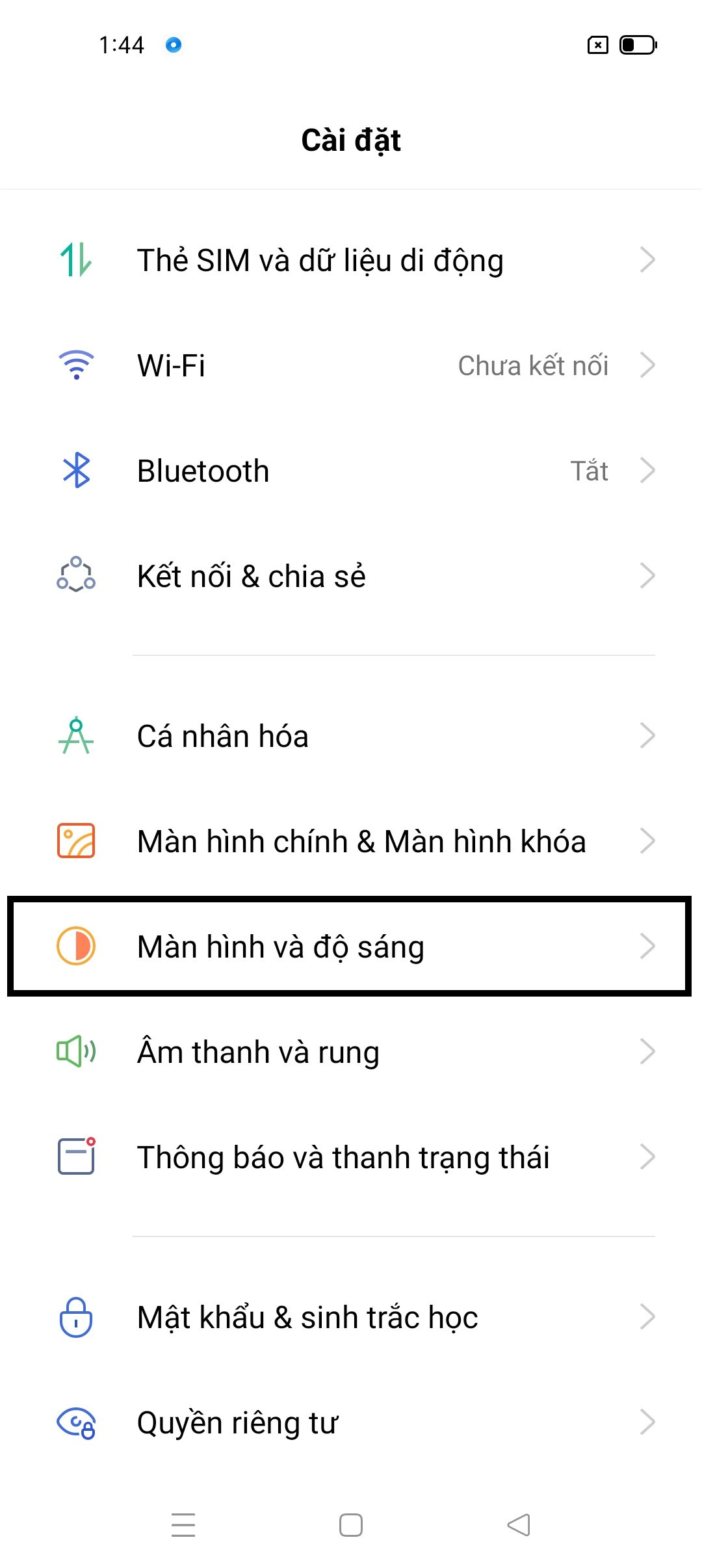This screenshot has width=702, height=1568.
Task: Open Màn hình chính & Màn hình khóa
Action: pos(351,841)
